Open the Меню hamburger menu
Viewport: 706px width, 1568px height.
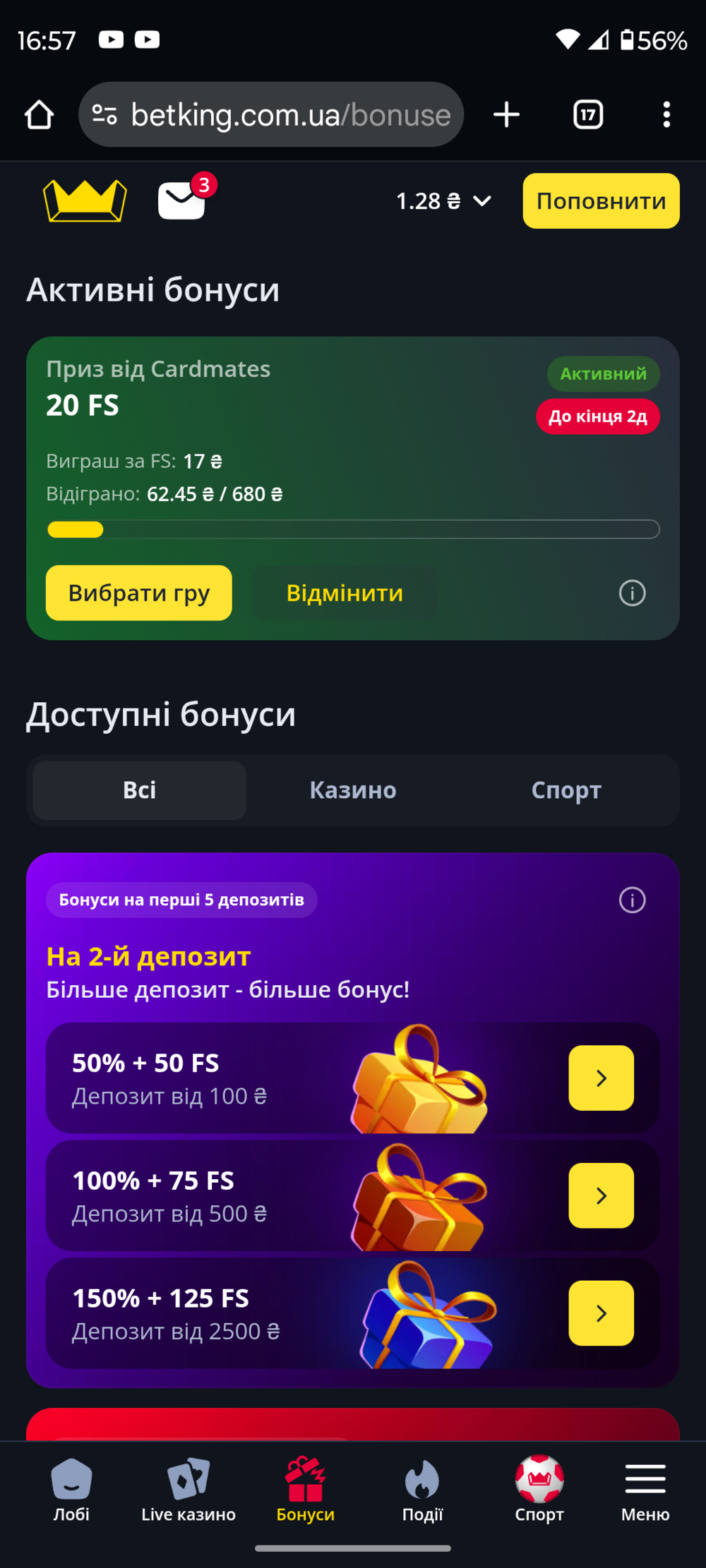(645, 1489)
